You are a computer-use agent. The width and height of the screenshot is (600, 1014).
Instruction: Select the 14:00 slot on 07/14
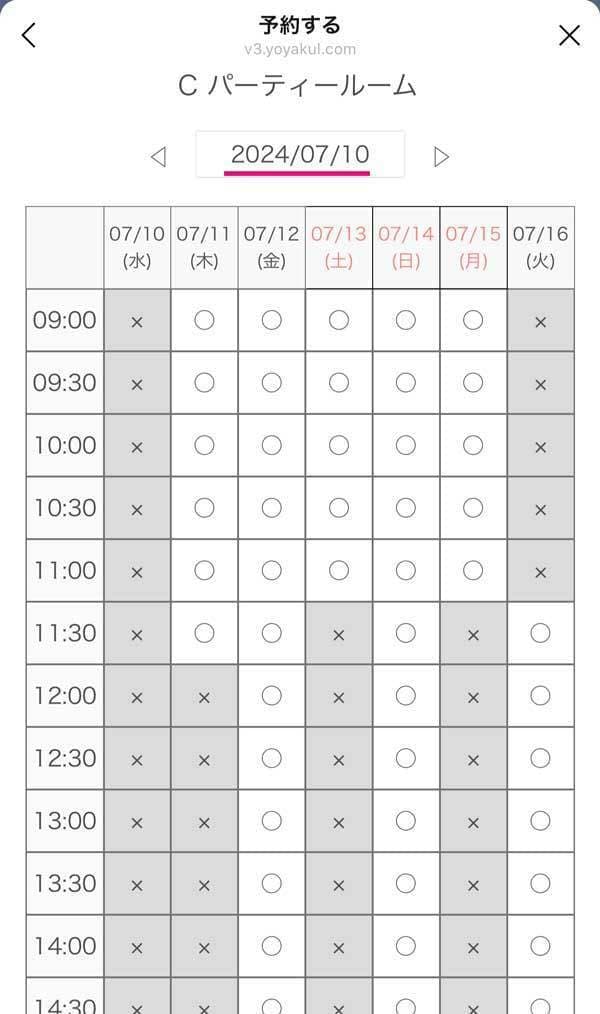click(405, 946)
